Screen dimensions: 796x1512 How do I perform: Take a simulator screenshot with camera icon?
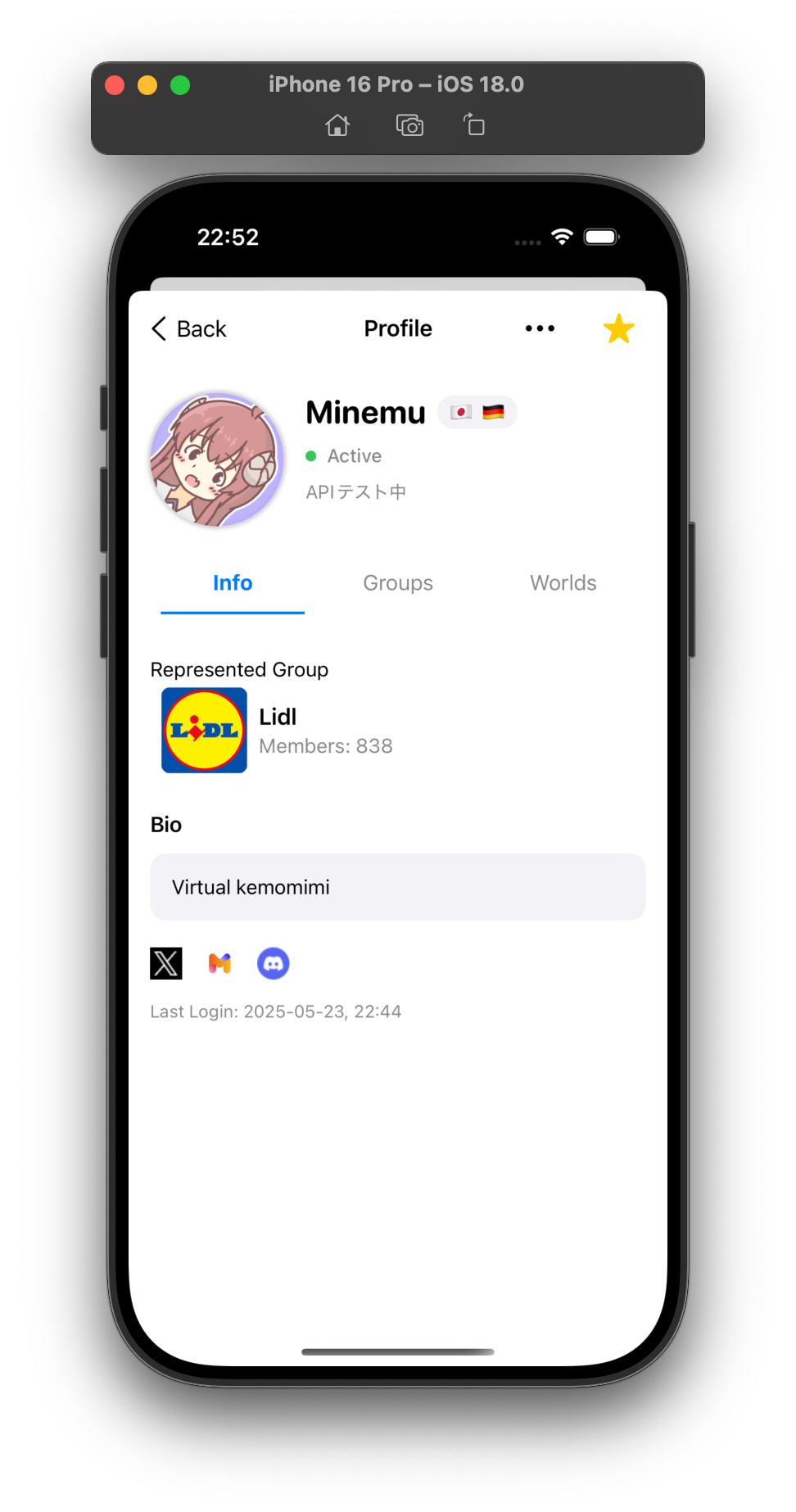coord(409,125)
